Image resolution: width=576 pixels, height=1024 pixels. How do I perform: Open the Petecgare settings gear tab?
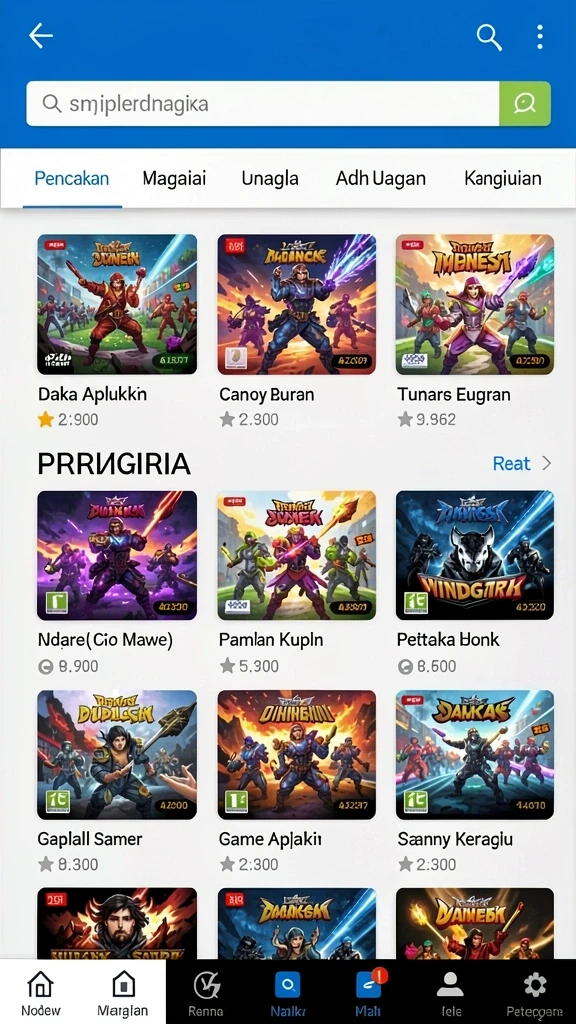tap(535, 993)
